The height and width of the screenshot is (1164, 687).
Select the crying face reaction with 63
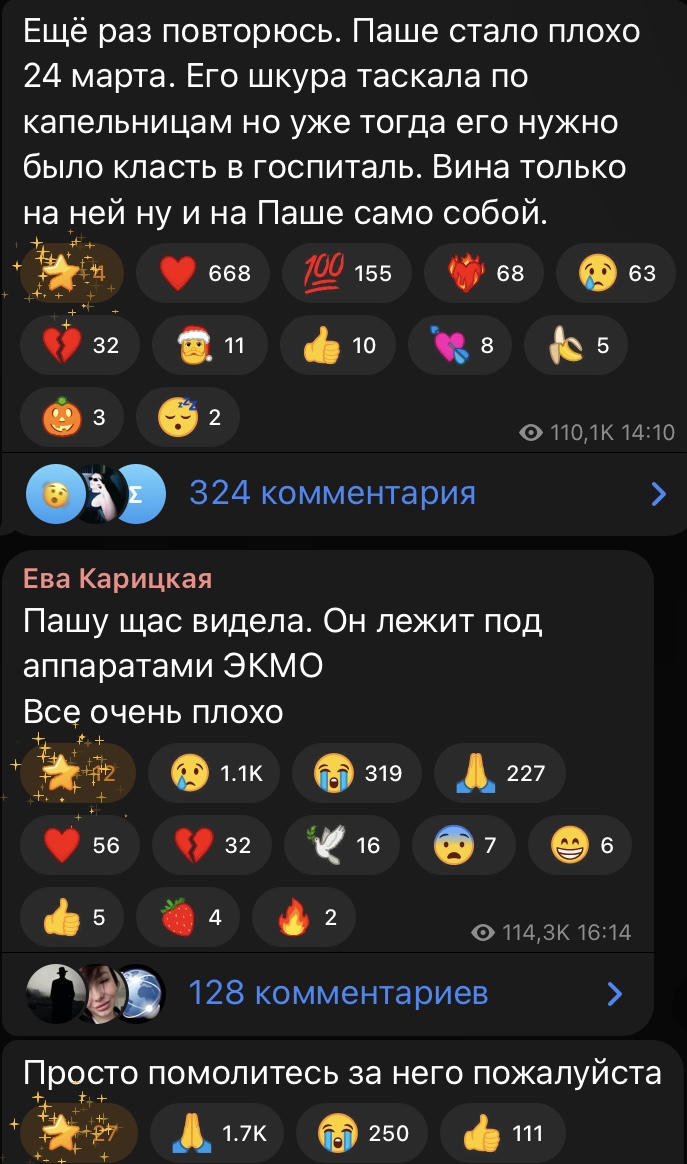tap(620, 273)
